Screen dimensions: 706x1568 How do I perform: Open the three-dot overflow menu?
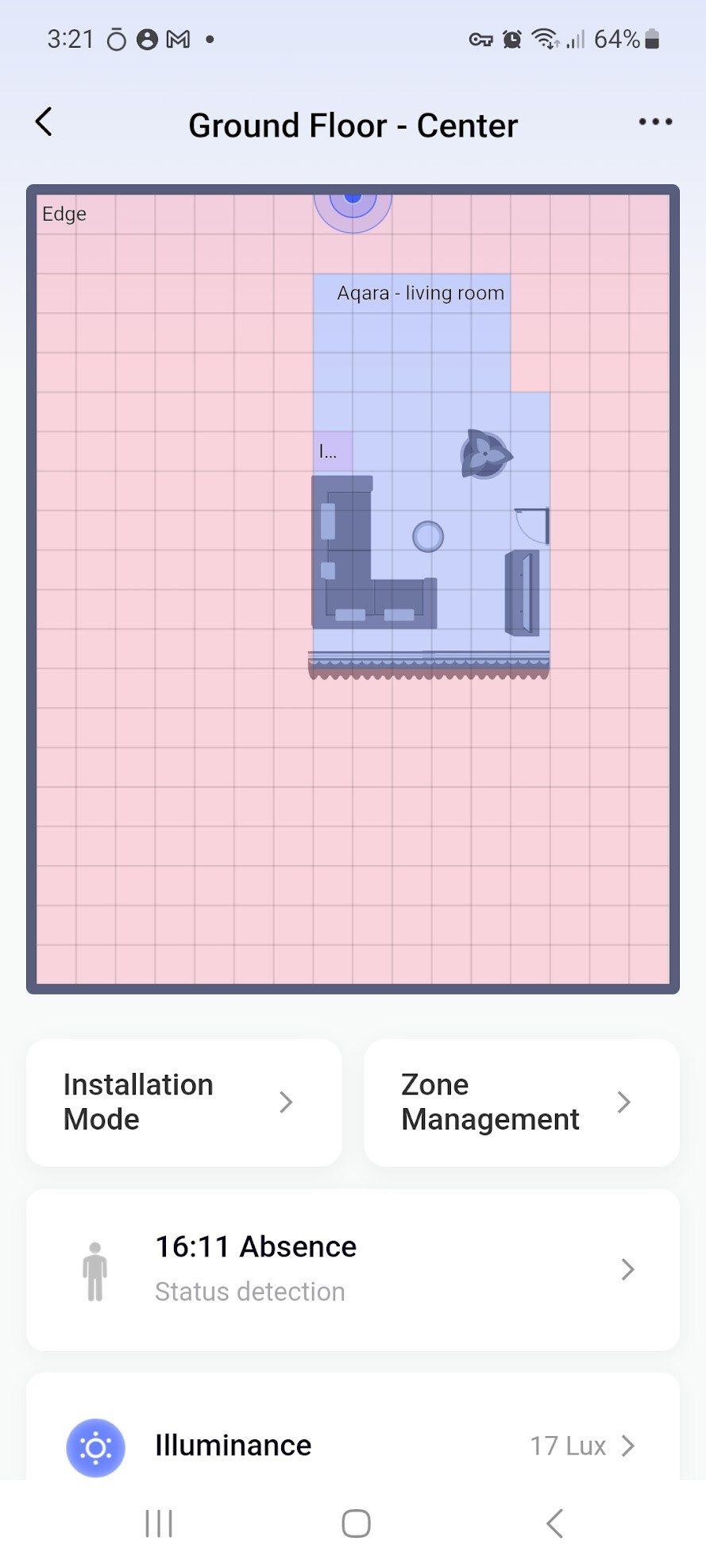(655, 122)
